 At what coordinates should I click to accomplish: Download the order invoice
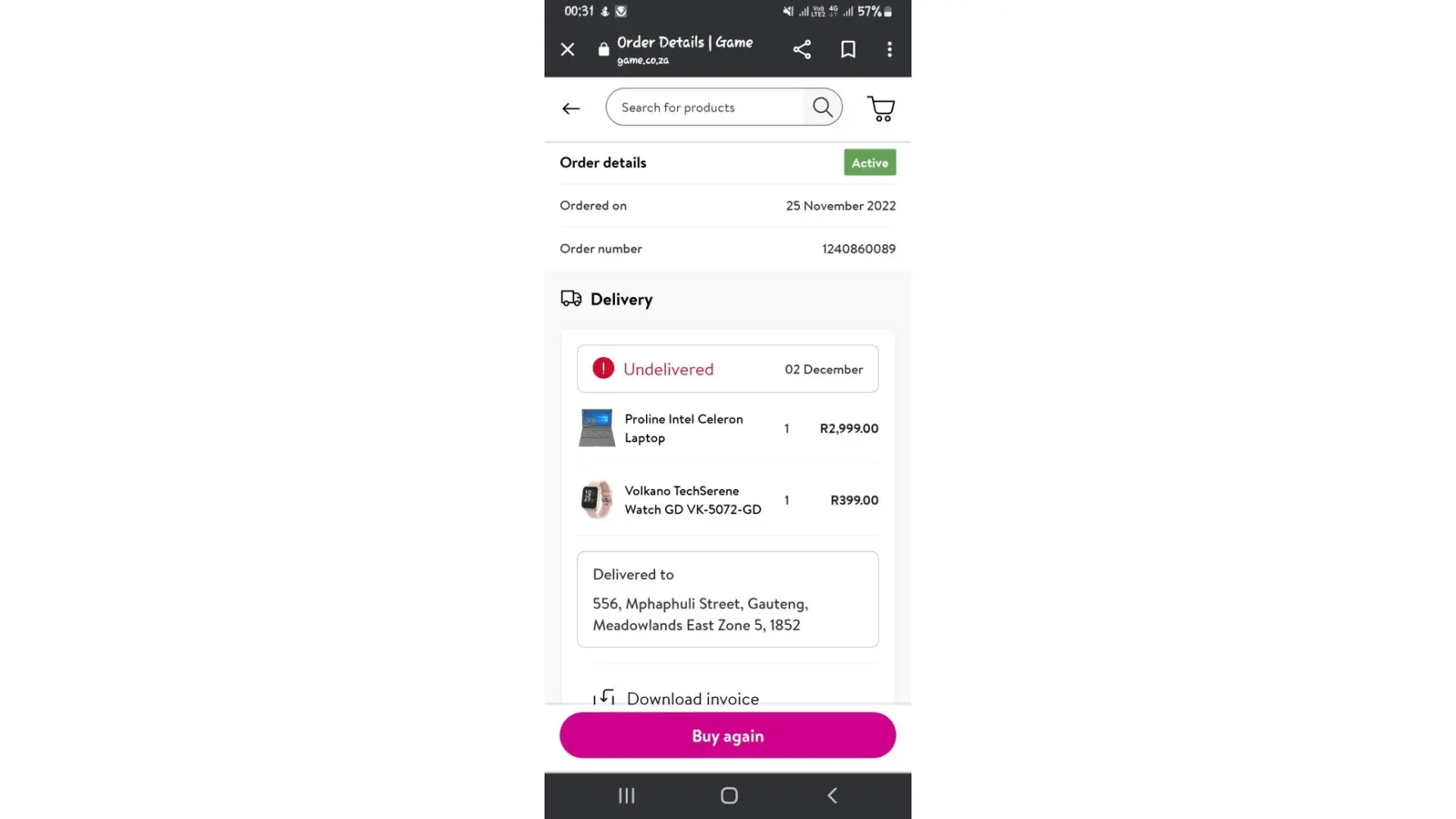(692, 697)
